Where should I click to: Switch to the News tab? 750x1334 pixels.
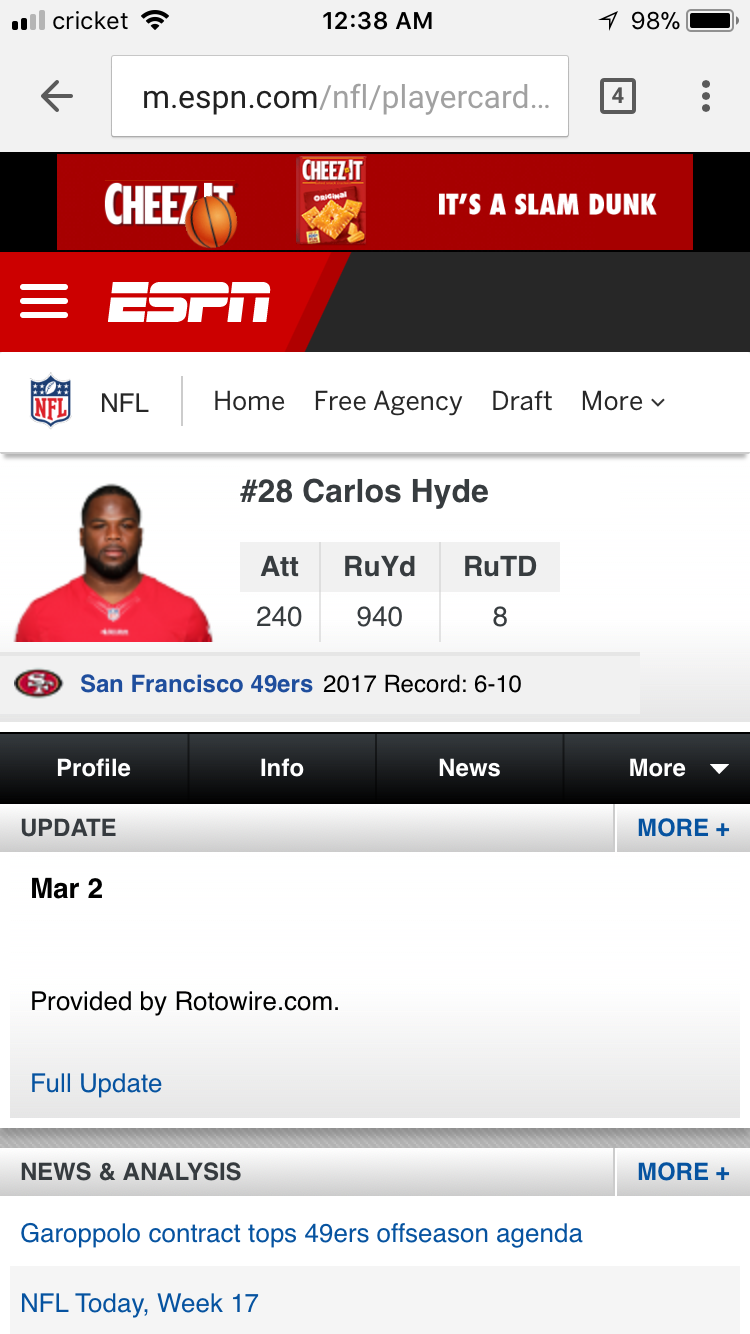tap(469, 768)
